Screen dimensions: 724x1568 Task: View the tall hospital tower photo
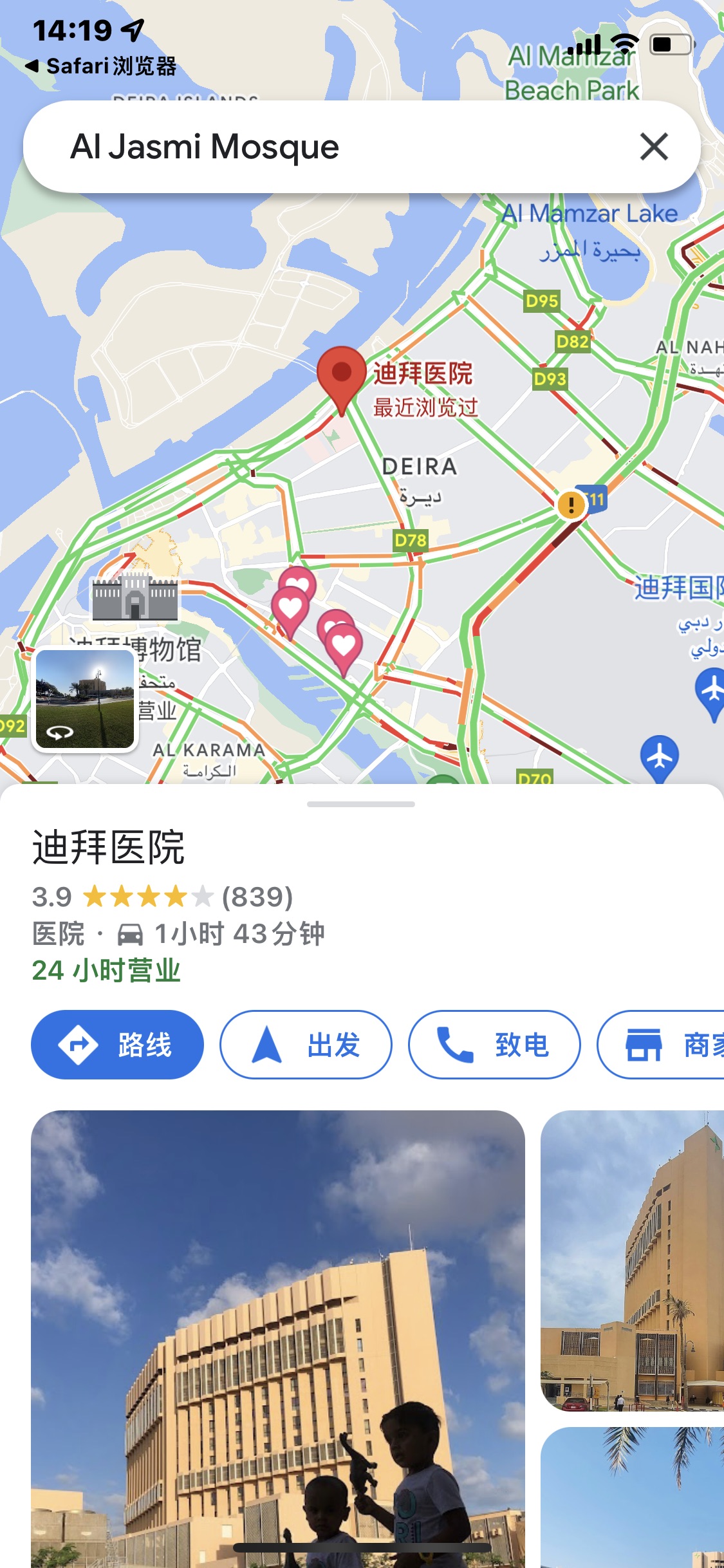(632, 1260)
